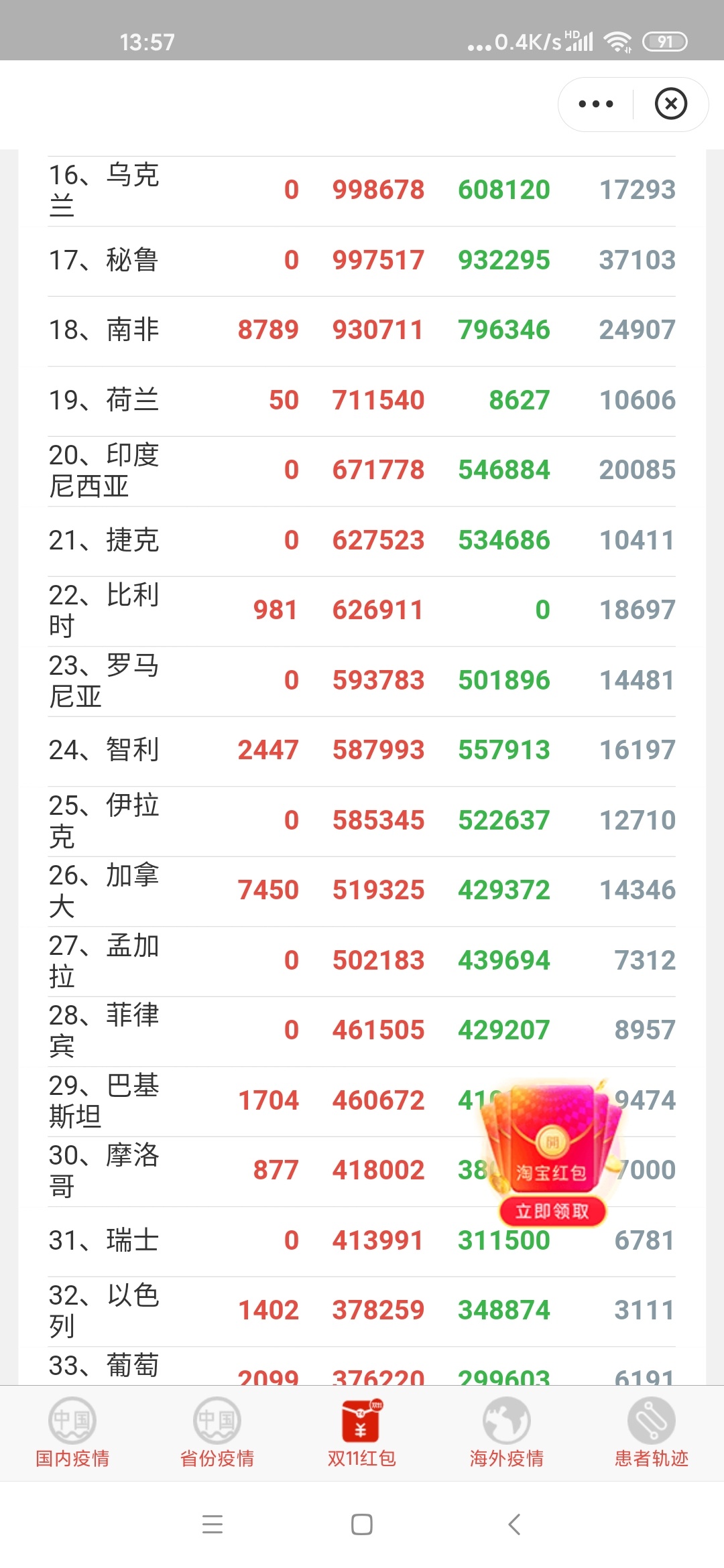Go to the system home screen

(362, 1524)
